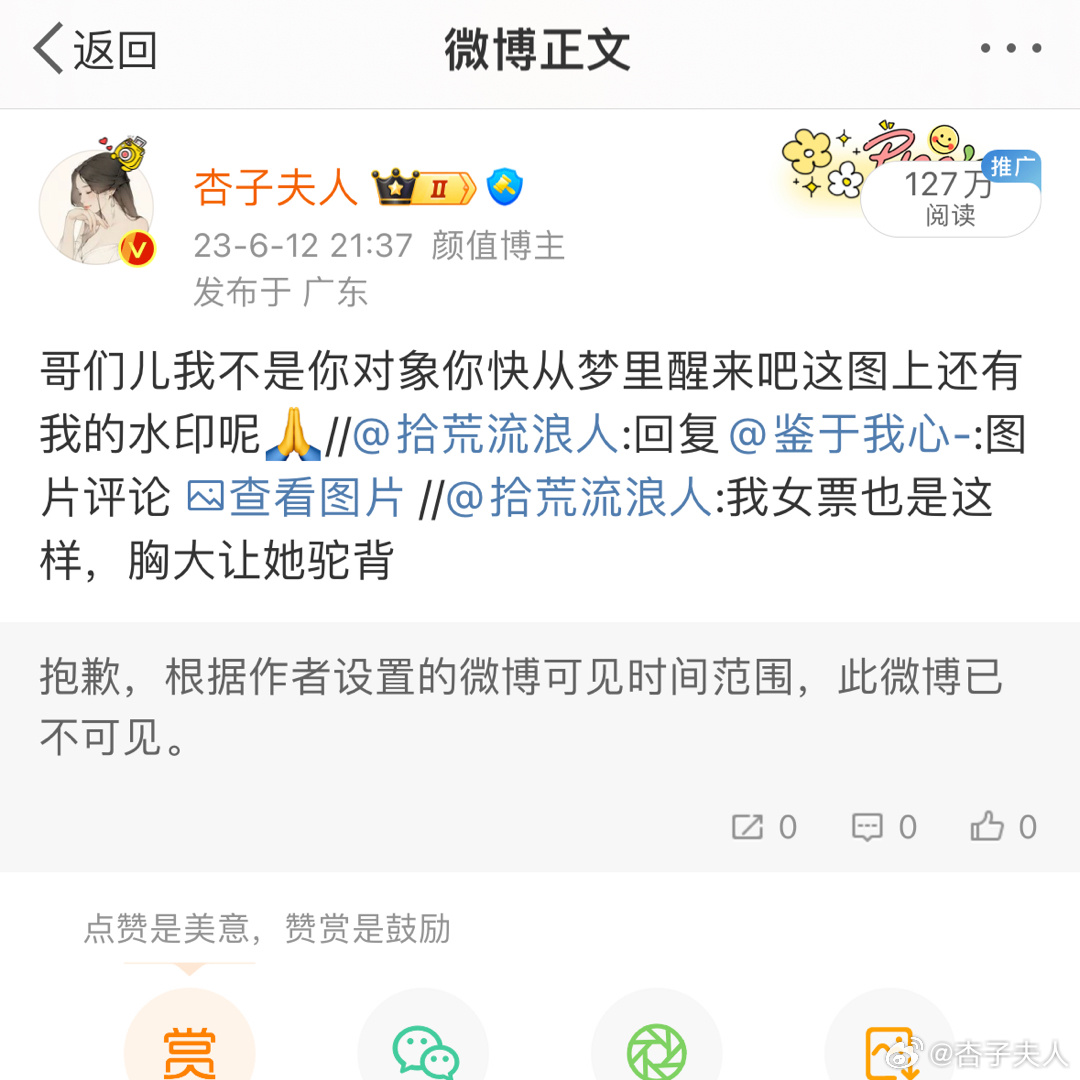
Task: Open first @拾荒流浪人 mention before 回复
Action: [x=487, y=435]
